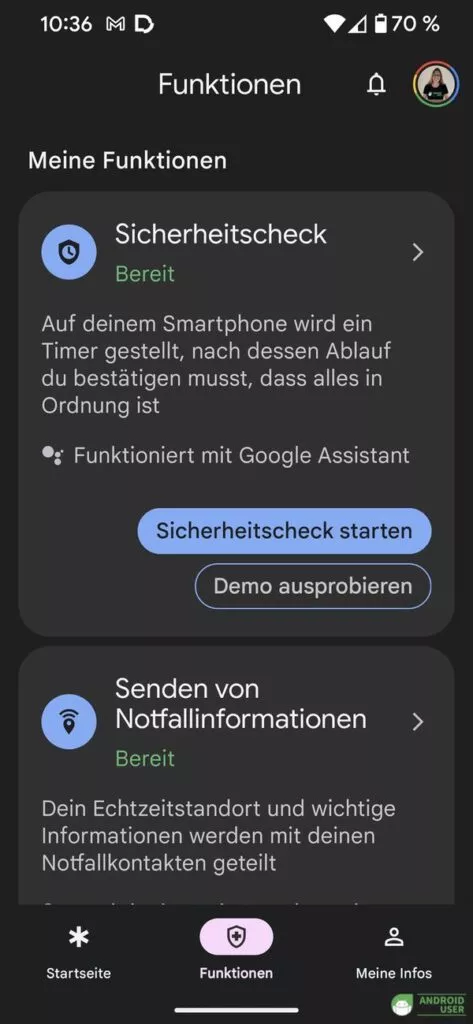473x1024 pixels.
Task: Open the account profile picture
Action: pyautogui.click(x=436, y=84)
